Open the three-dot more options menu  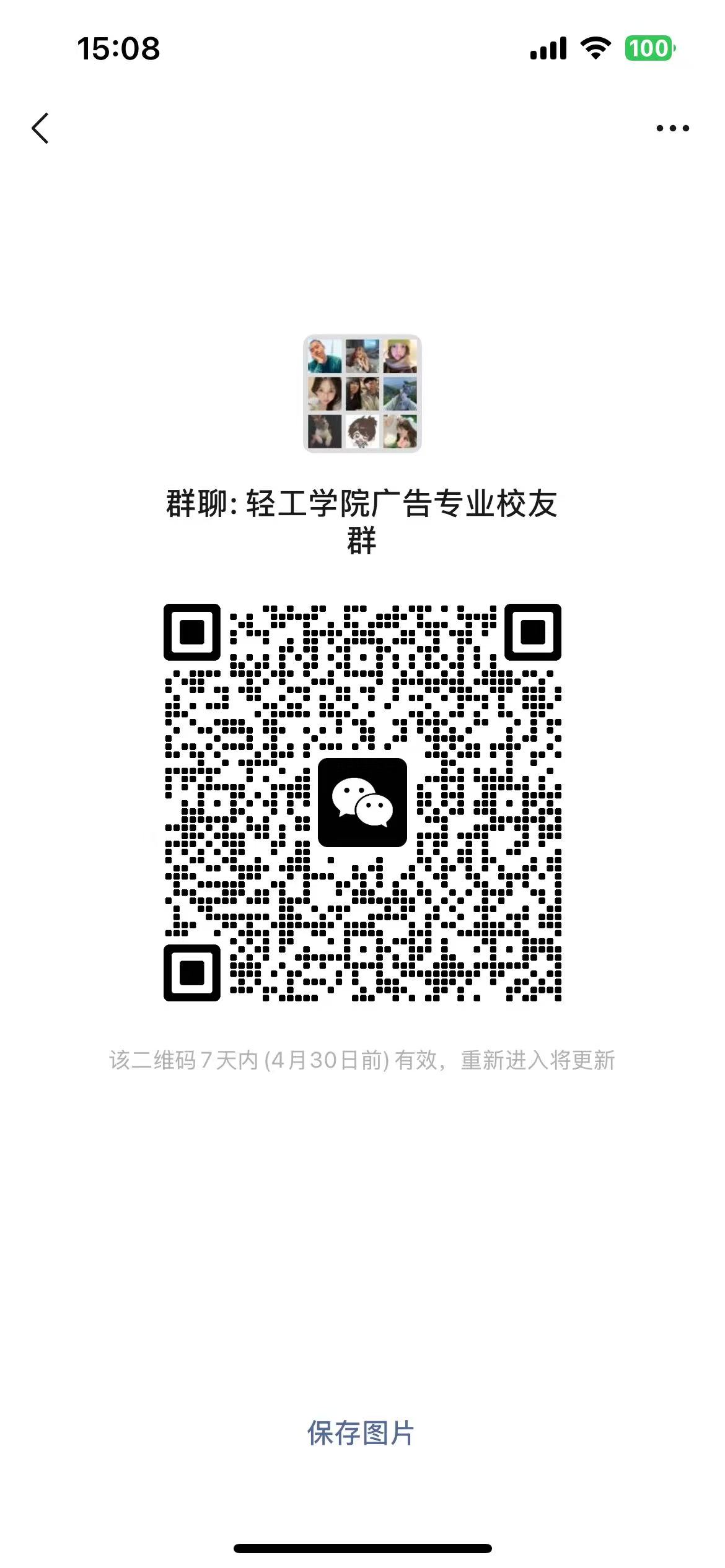(673, 128)
